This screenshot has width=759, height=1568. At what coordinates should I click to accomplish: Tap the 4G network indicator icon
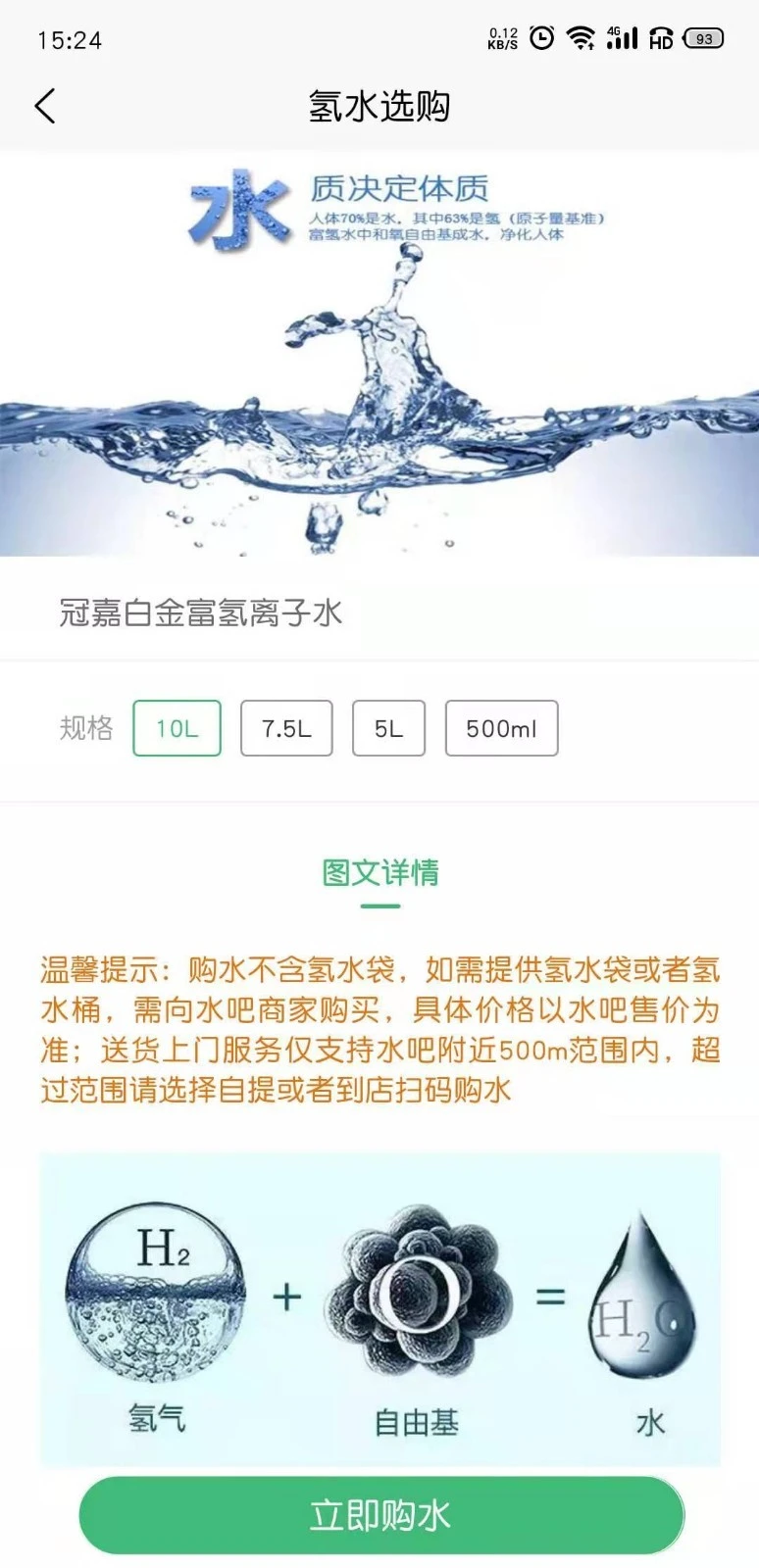614,31
